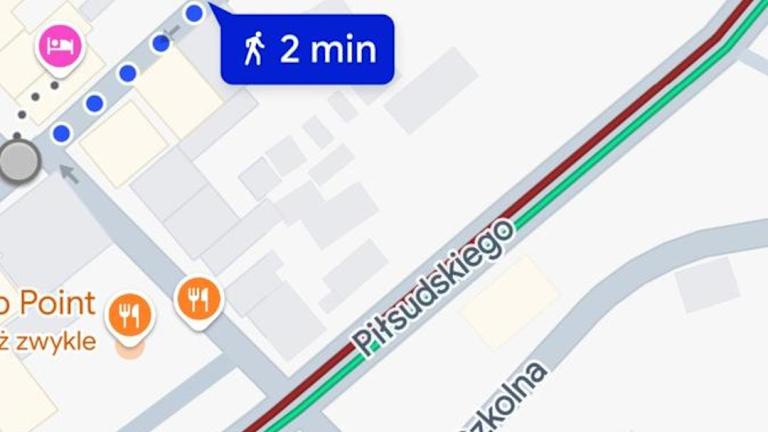Tap the pink hotel map pin
This screenshot has height=432, width=768.
[x=59, y=46]
